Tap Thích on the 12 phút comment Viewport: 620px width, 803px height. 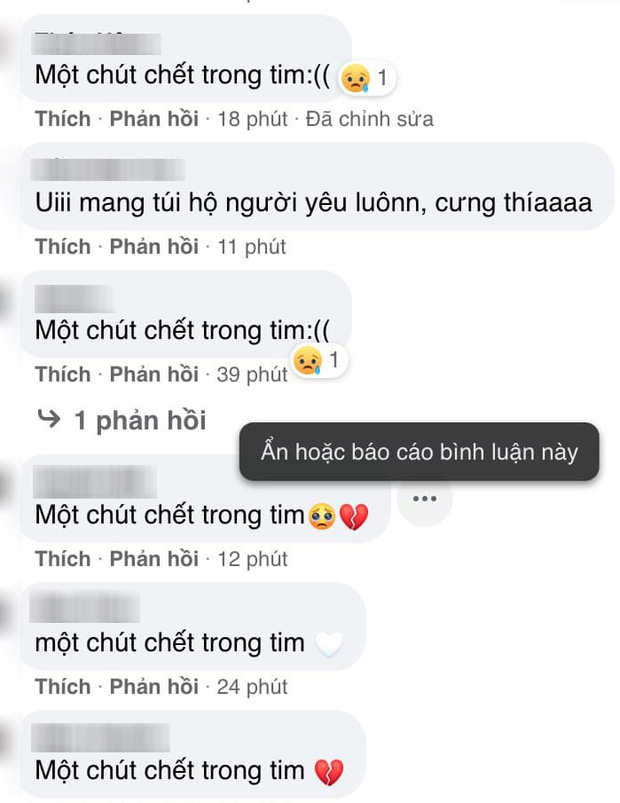tap(63, 558)
